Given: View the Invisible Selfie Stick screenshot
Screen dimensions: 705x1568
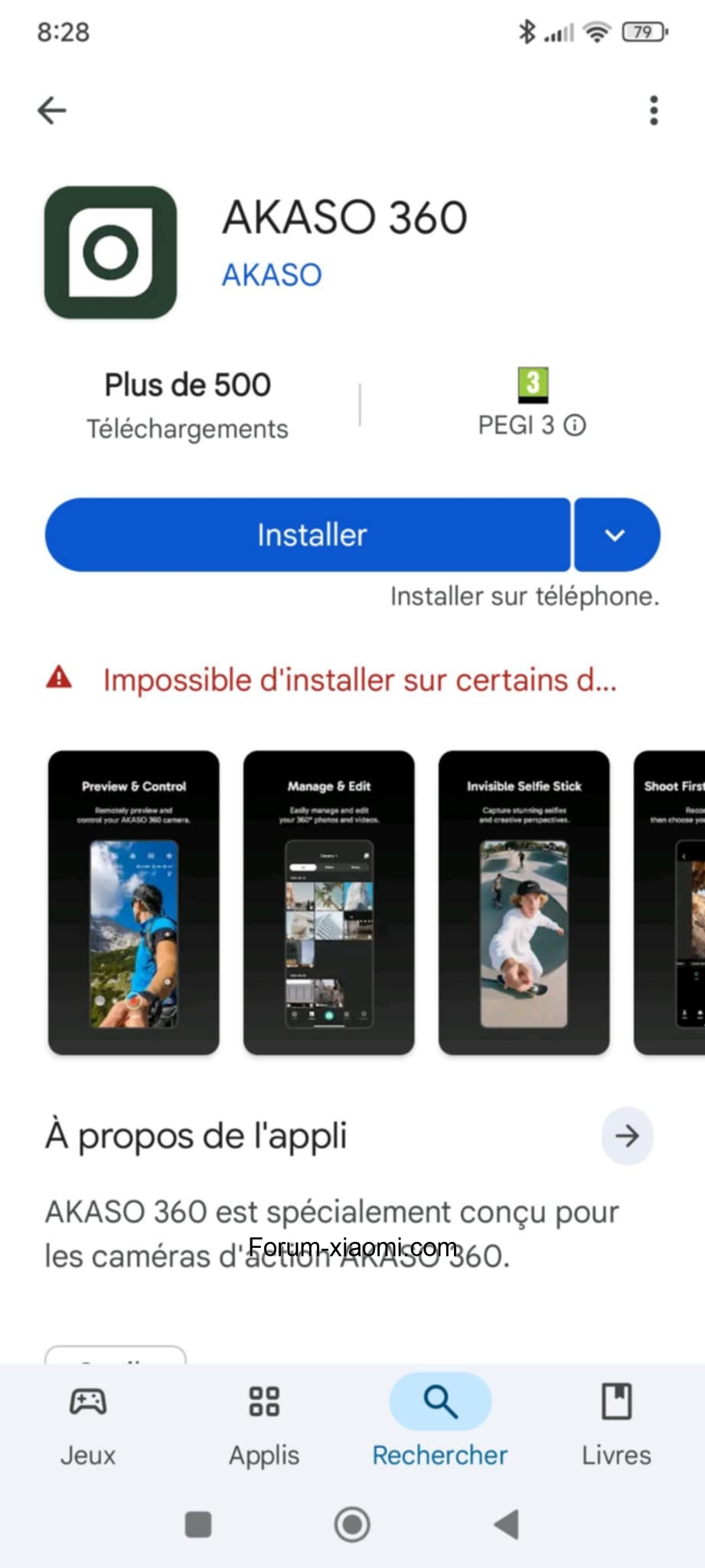Looking at the screenshot, I should [x=524, y=903].
